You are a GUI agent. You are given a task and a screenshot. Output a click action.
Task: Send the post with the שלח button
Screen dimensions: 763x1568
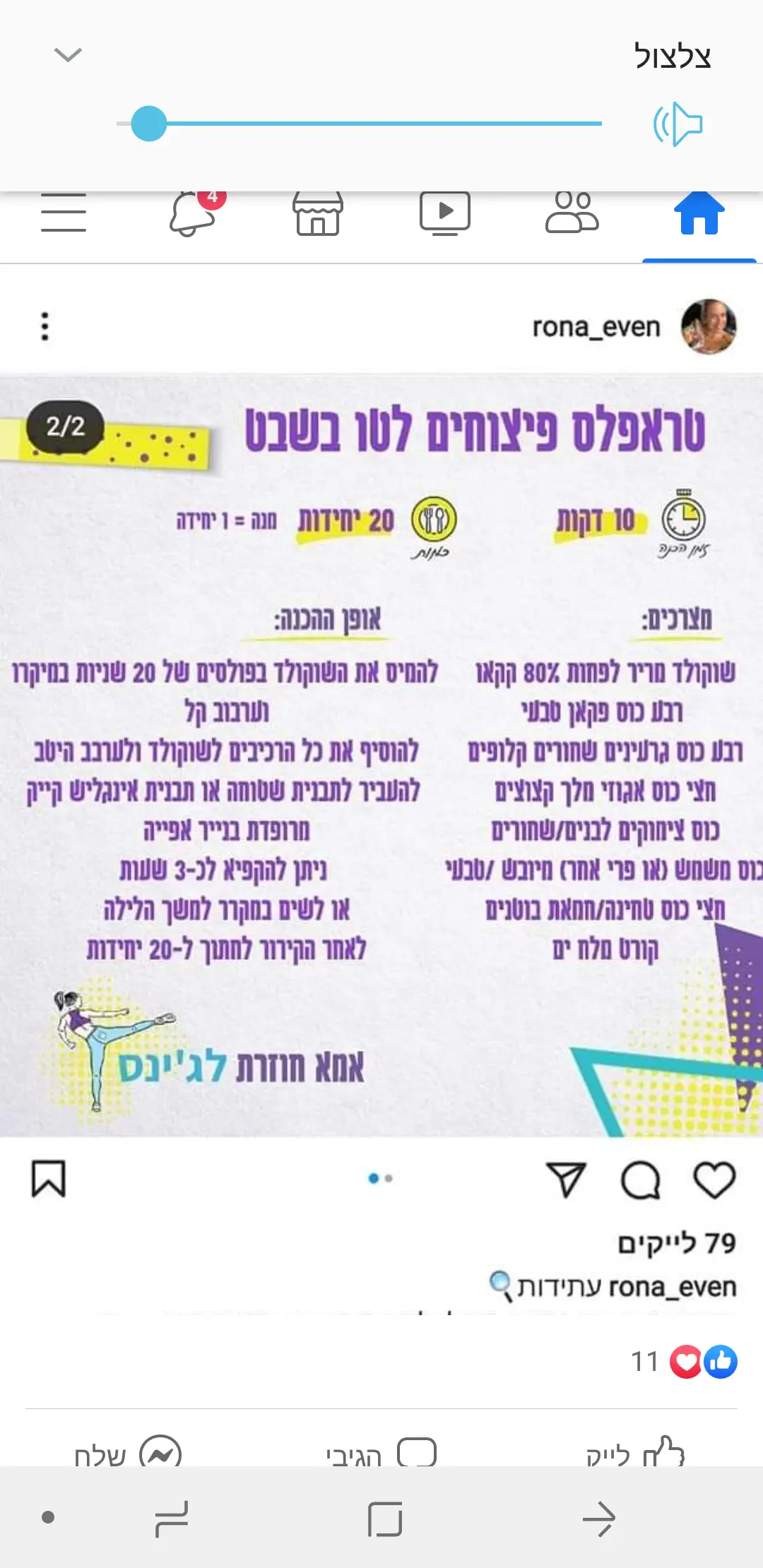(127, 1454)
